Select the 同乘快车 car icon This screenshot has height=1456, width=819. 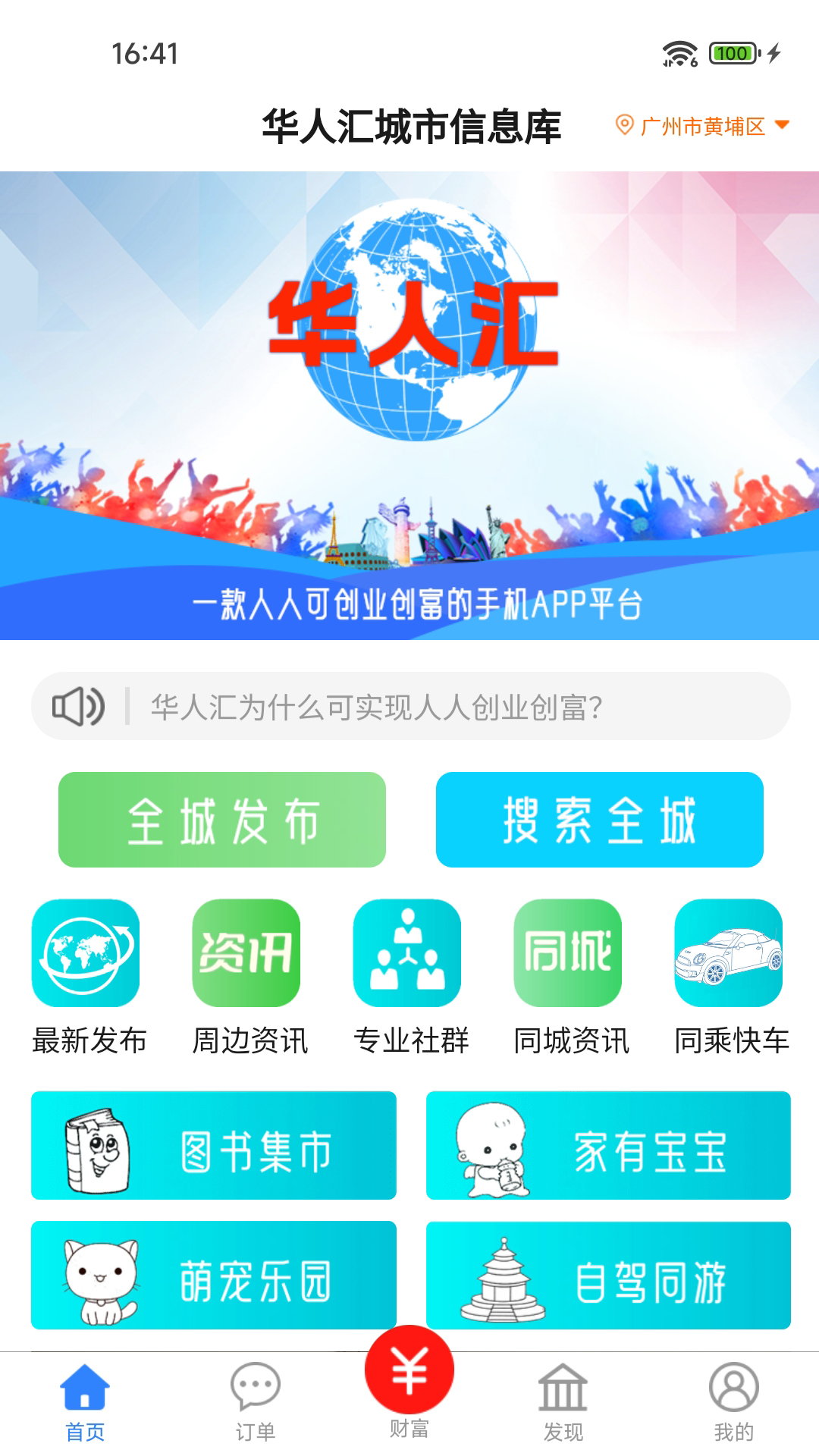pyautogui.click(x=730, y=954)
